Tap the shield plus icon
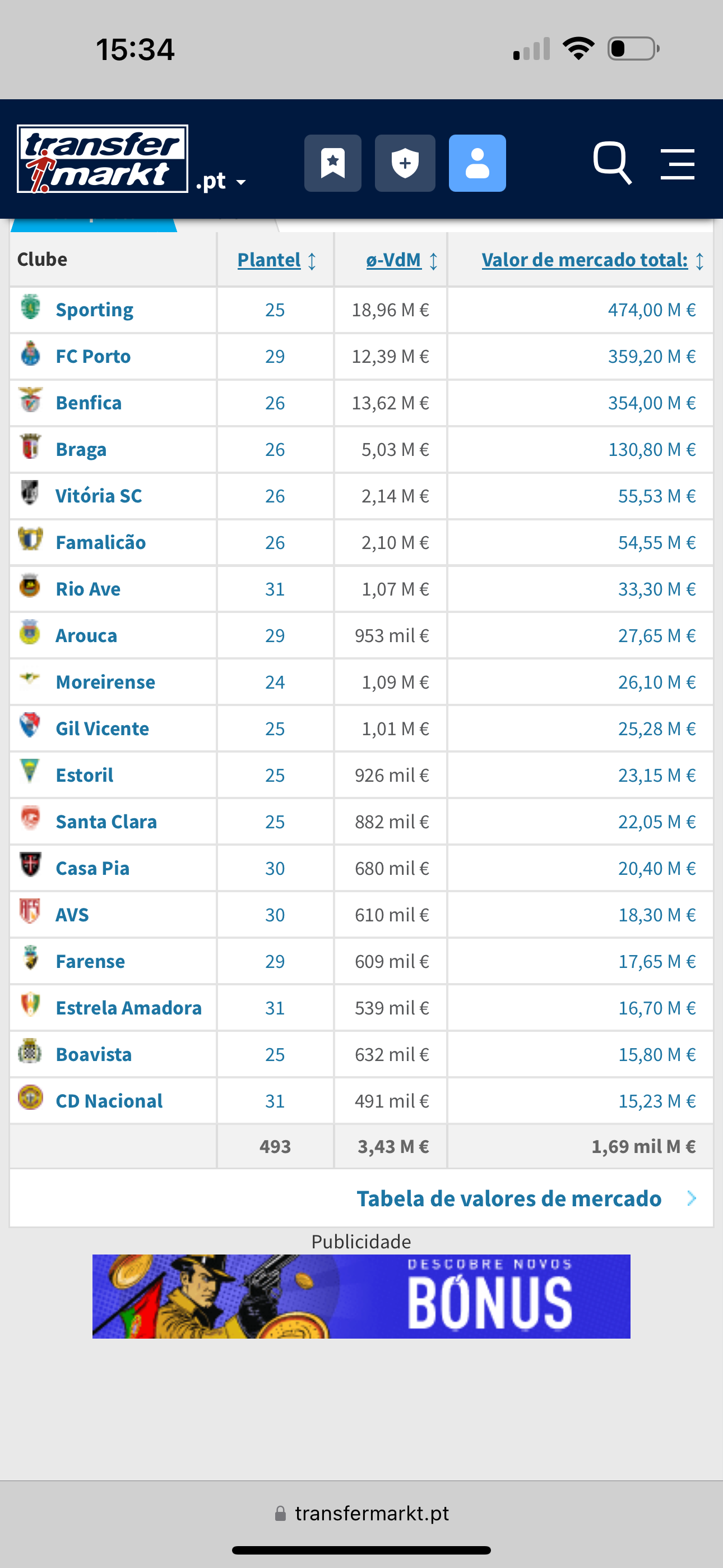This screenshot has width=723, height=1568. coord(405,163)
